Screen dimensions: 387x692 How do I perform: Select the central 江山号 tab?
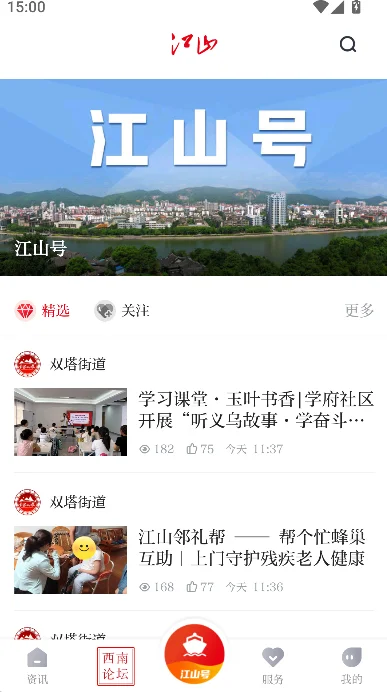coord(194,654)
